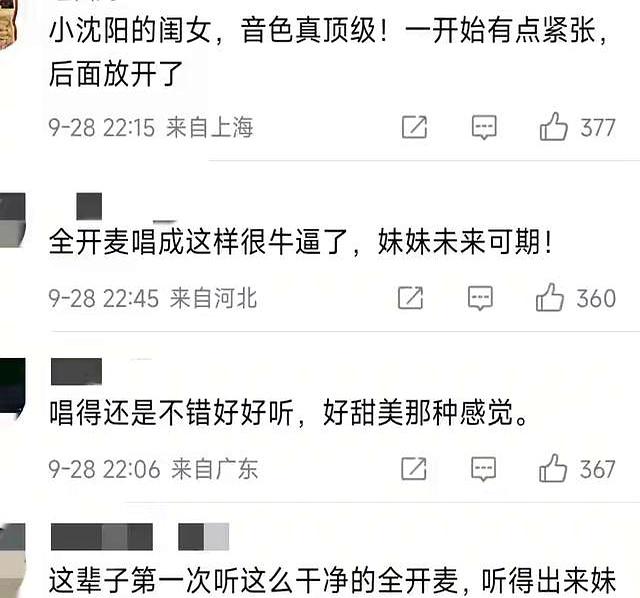Like the comment posted from 上海
Viewport: 640px width, 598px height.
point(553,127)
